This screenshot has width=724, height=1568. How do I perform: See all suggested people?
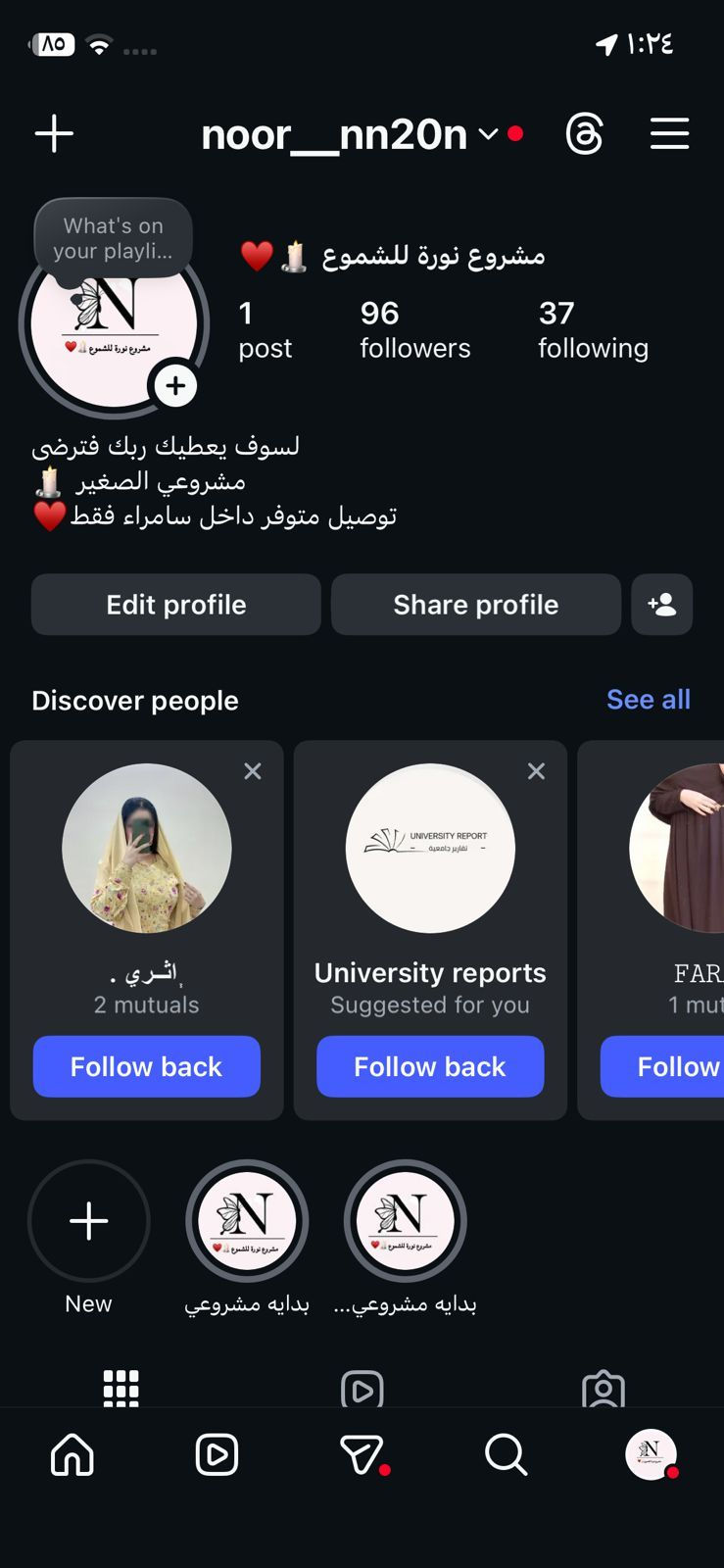[648, 700]
